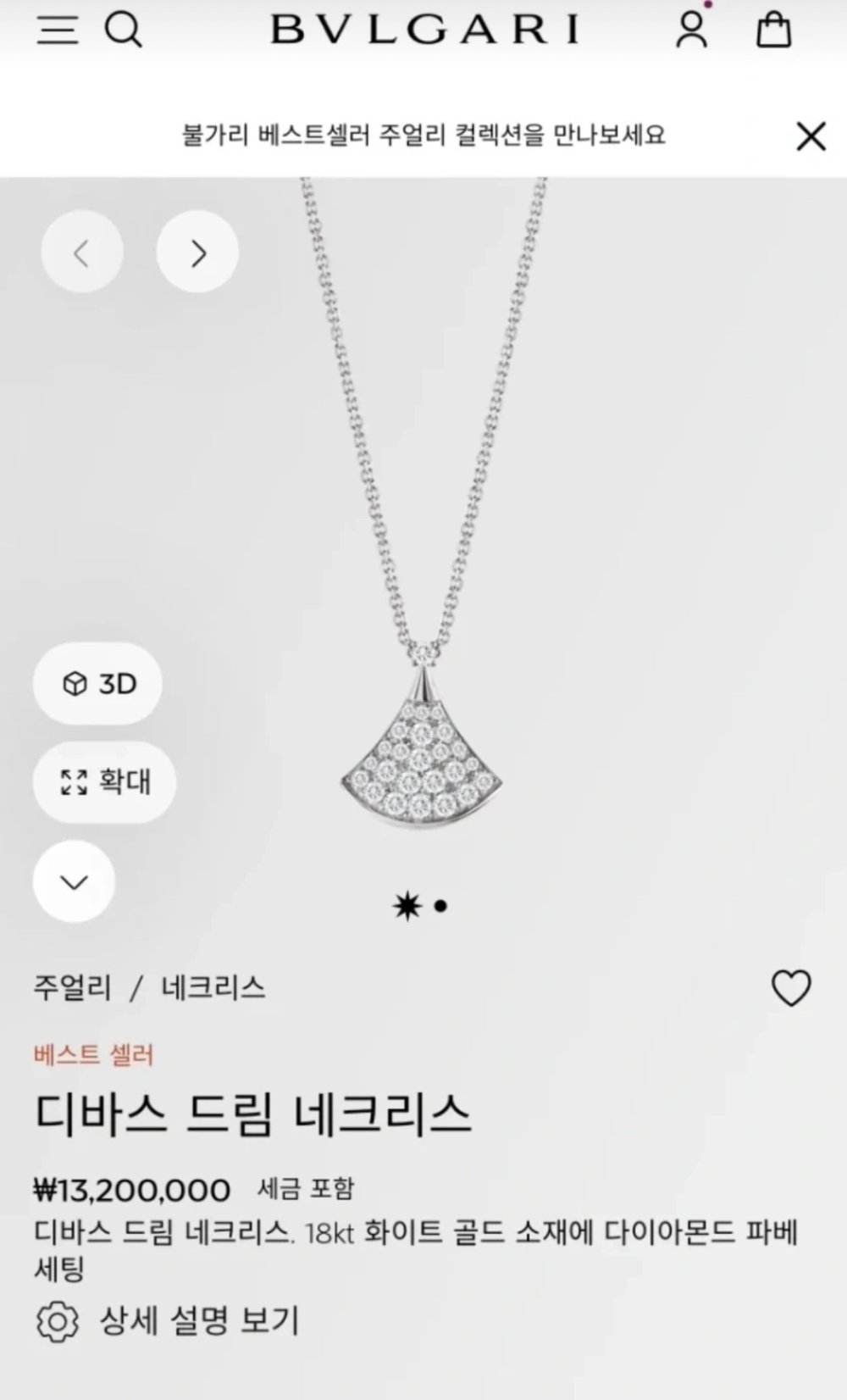Show the next product image
This screenshot has width=847, height=1400.
point(197,253)
